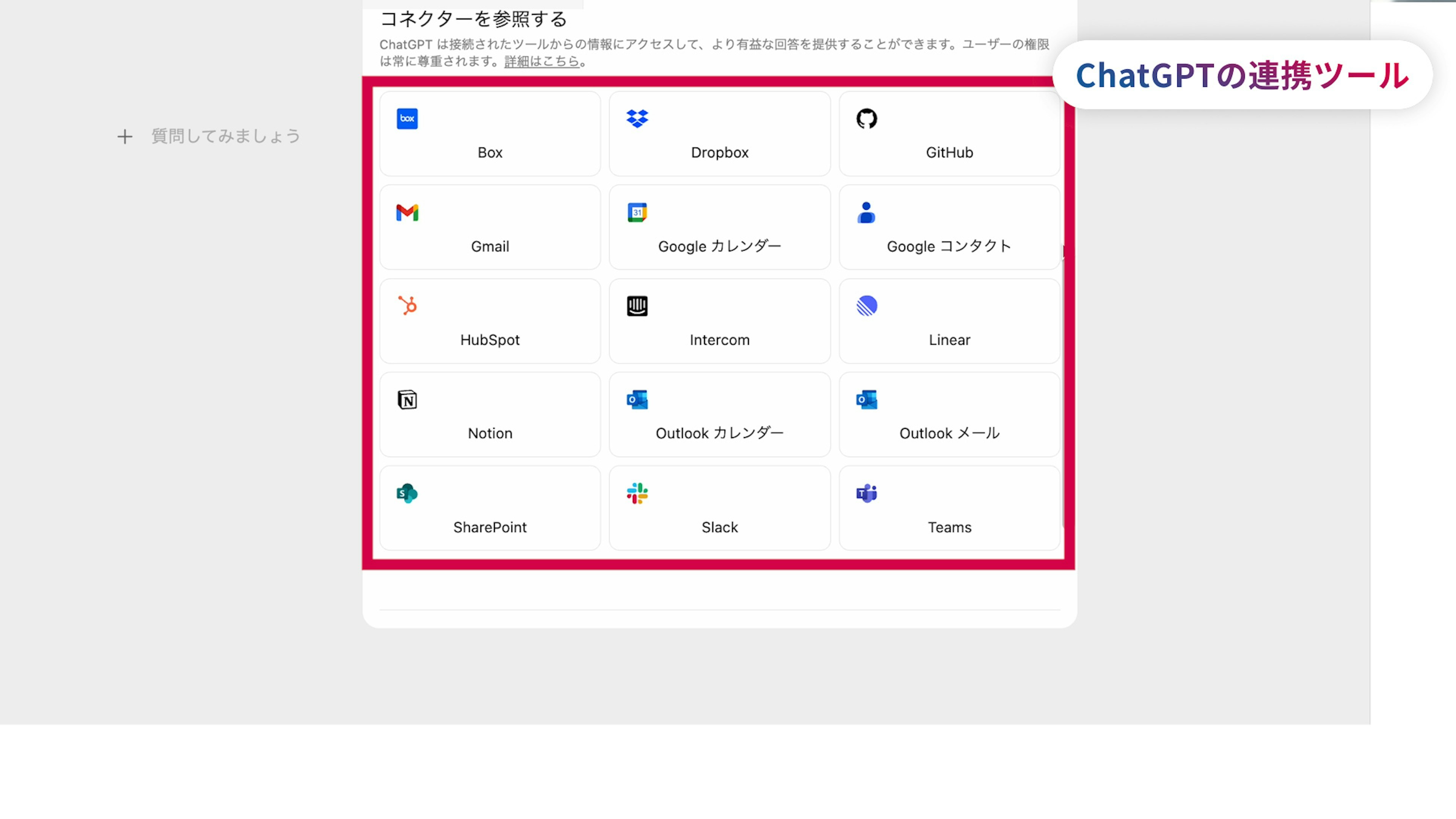
Task: Select the Slack connector card
Action: point(719,508)
